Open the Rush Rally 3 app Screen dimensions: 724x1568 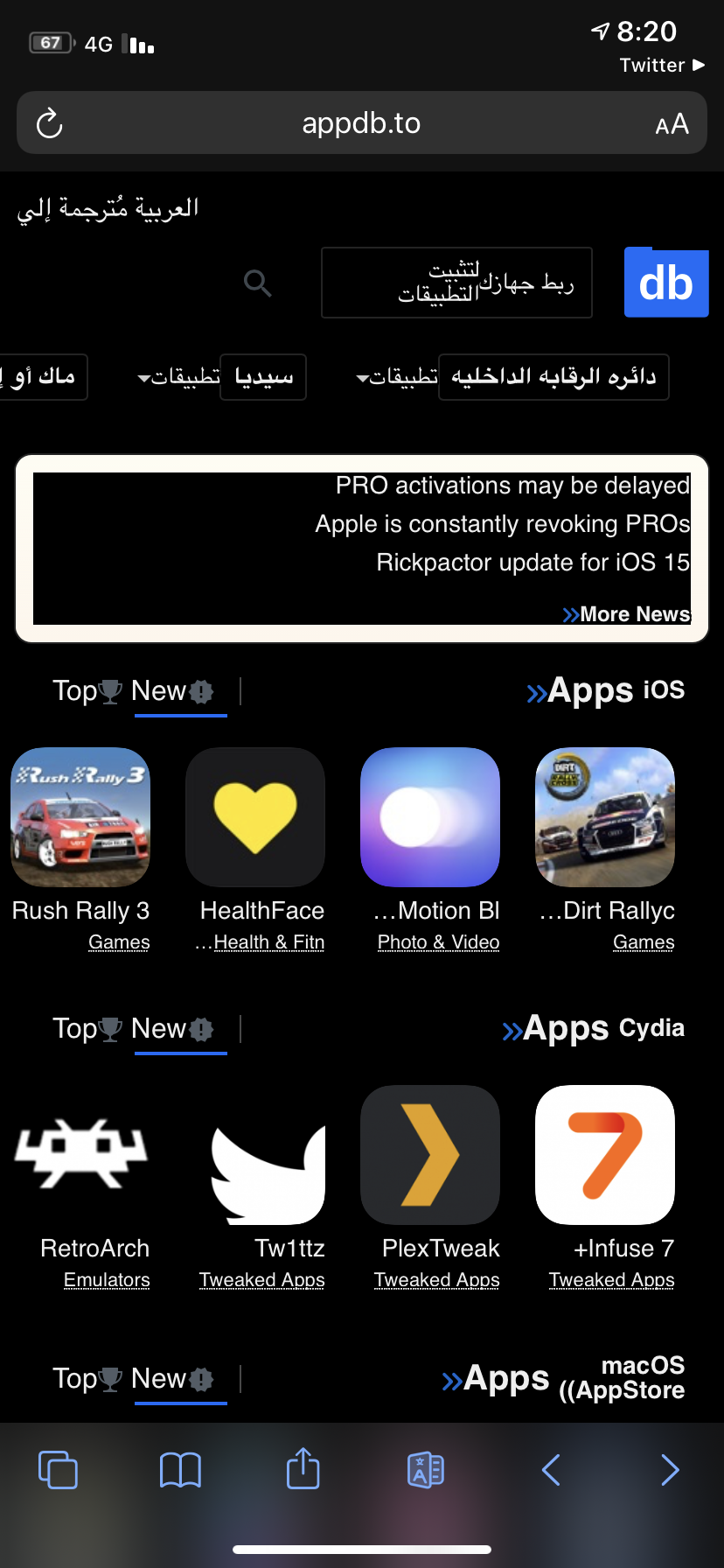pos(80,817)
